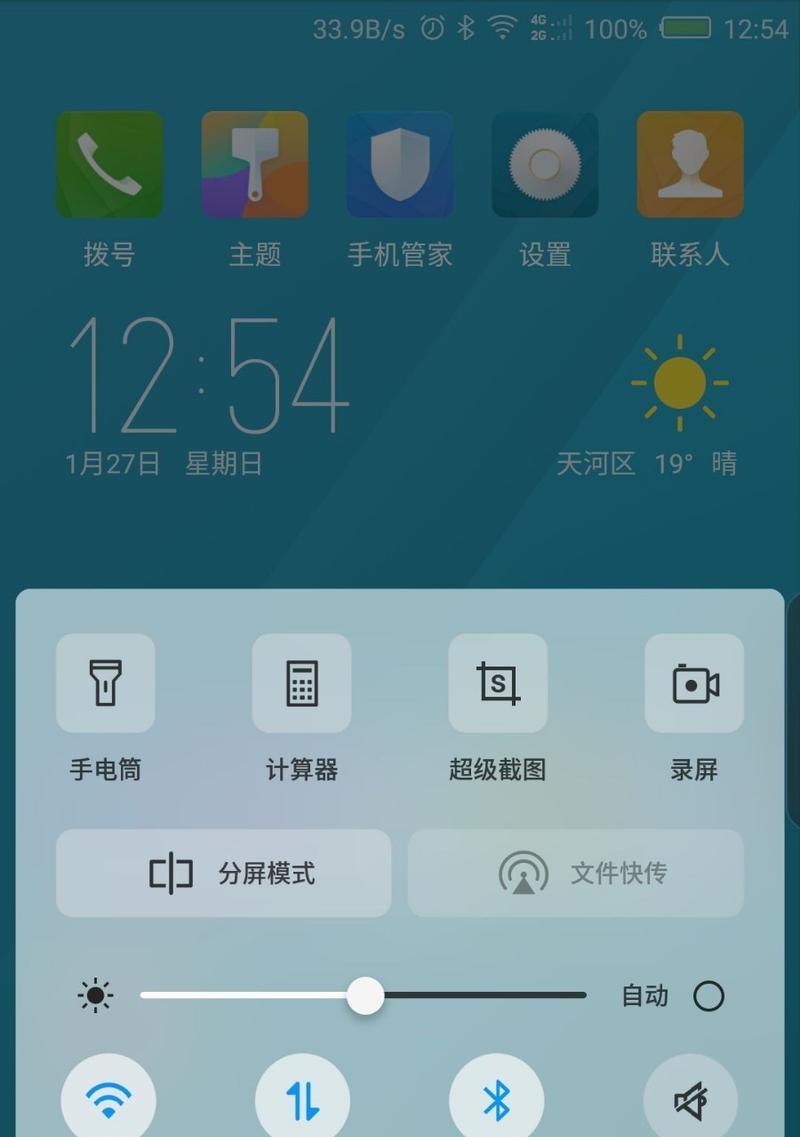
Task: Open 文件快传 file transfer
Action: pyautogui.click(x=575, y=873)
